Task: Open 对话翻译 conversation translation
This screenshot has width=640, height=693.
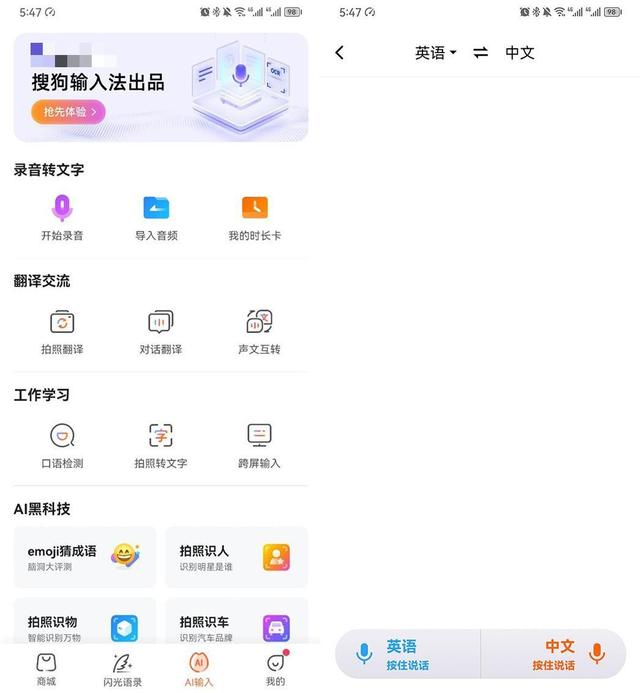Action: 160,331
